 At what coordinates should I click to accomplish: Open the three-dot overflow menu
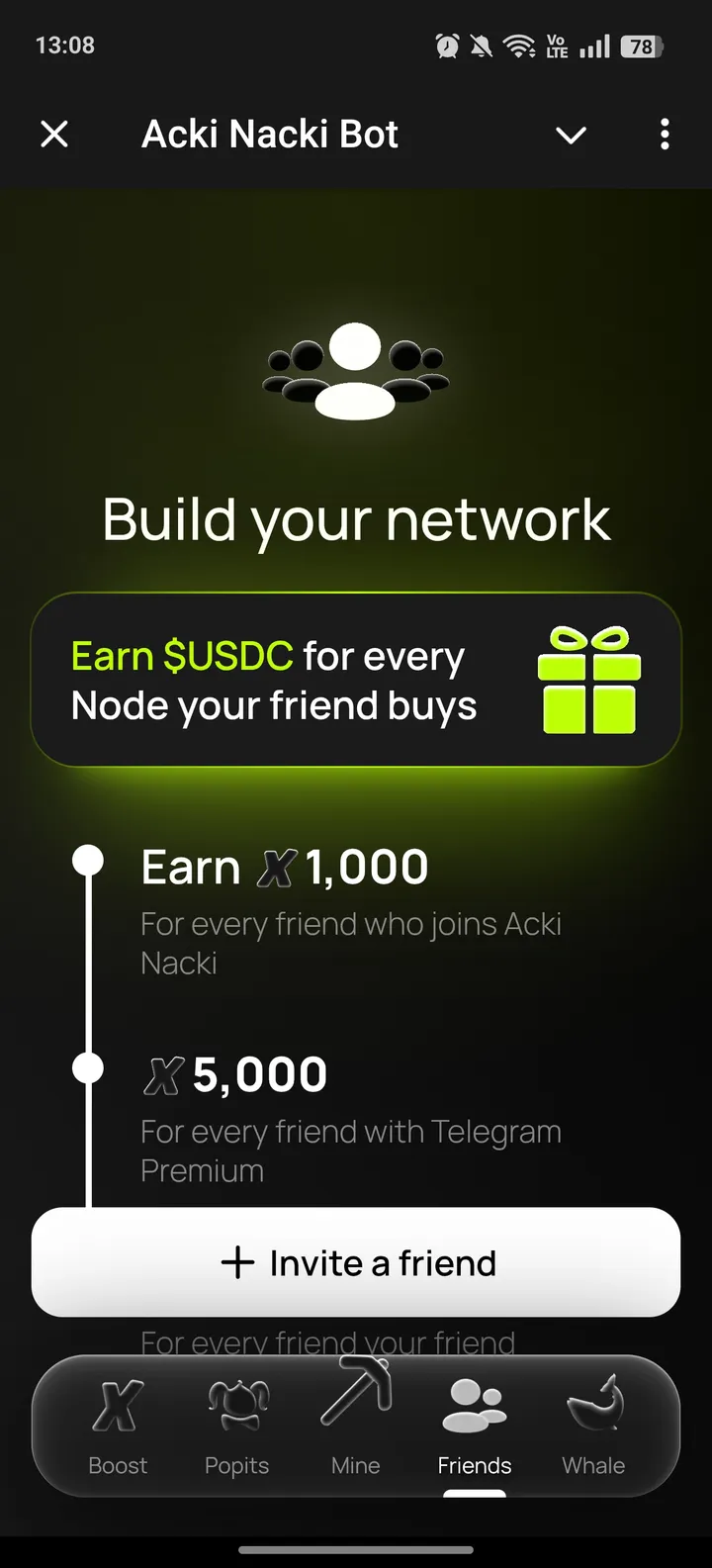click(x=664, y=134)
